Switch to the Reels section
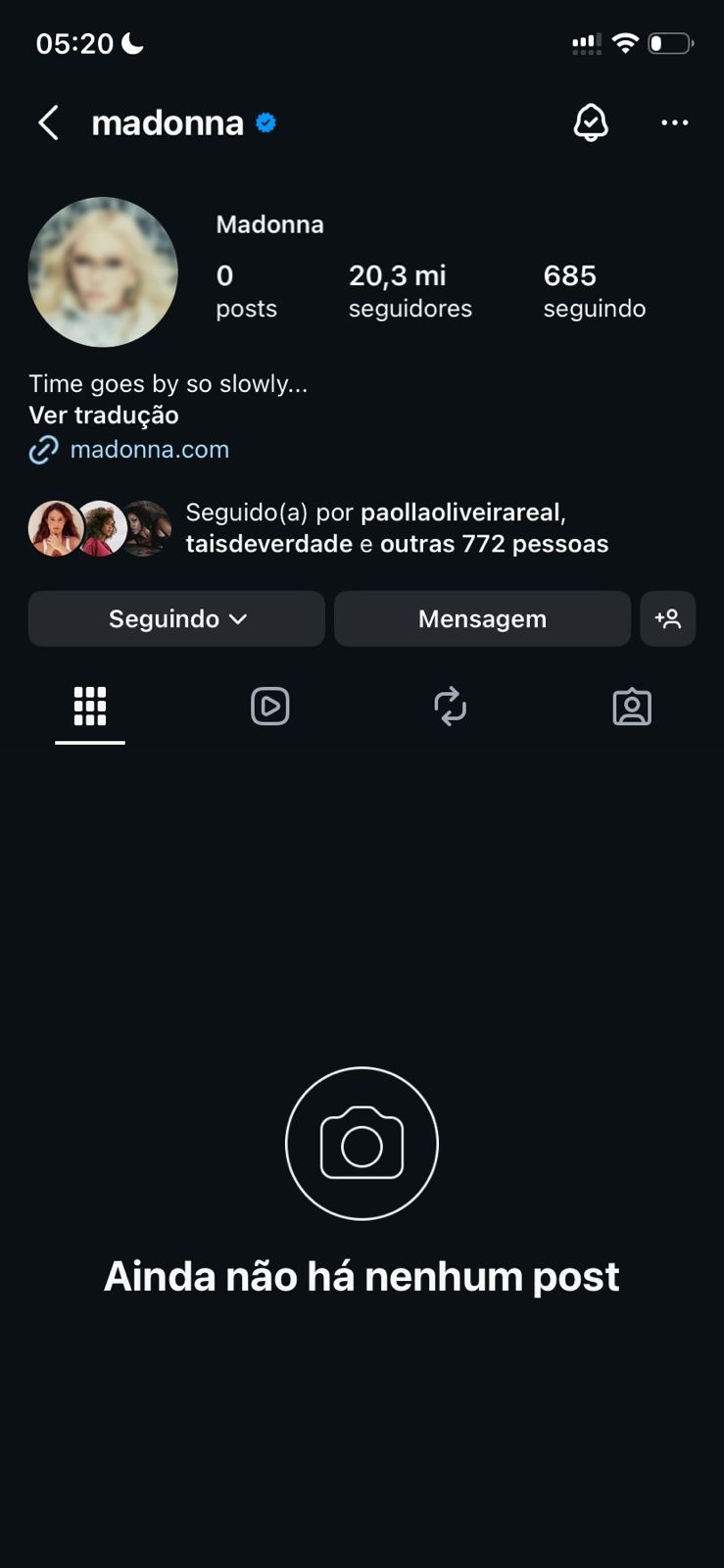The image size is (724, 1568). (269, 706)
